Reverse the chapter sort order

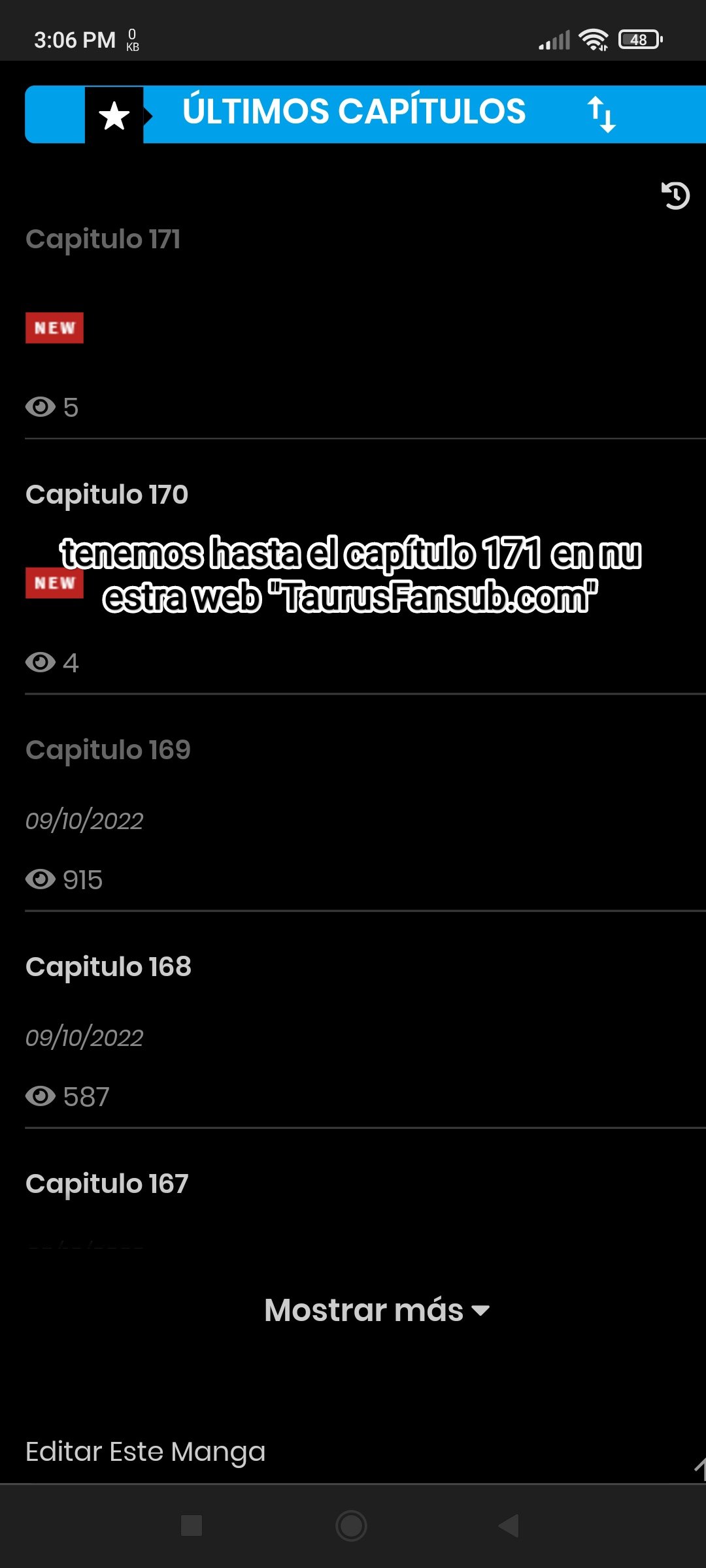[x=601, y=114]
